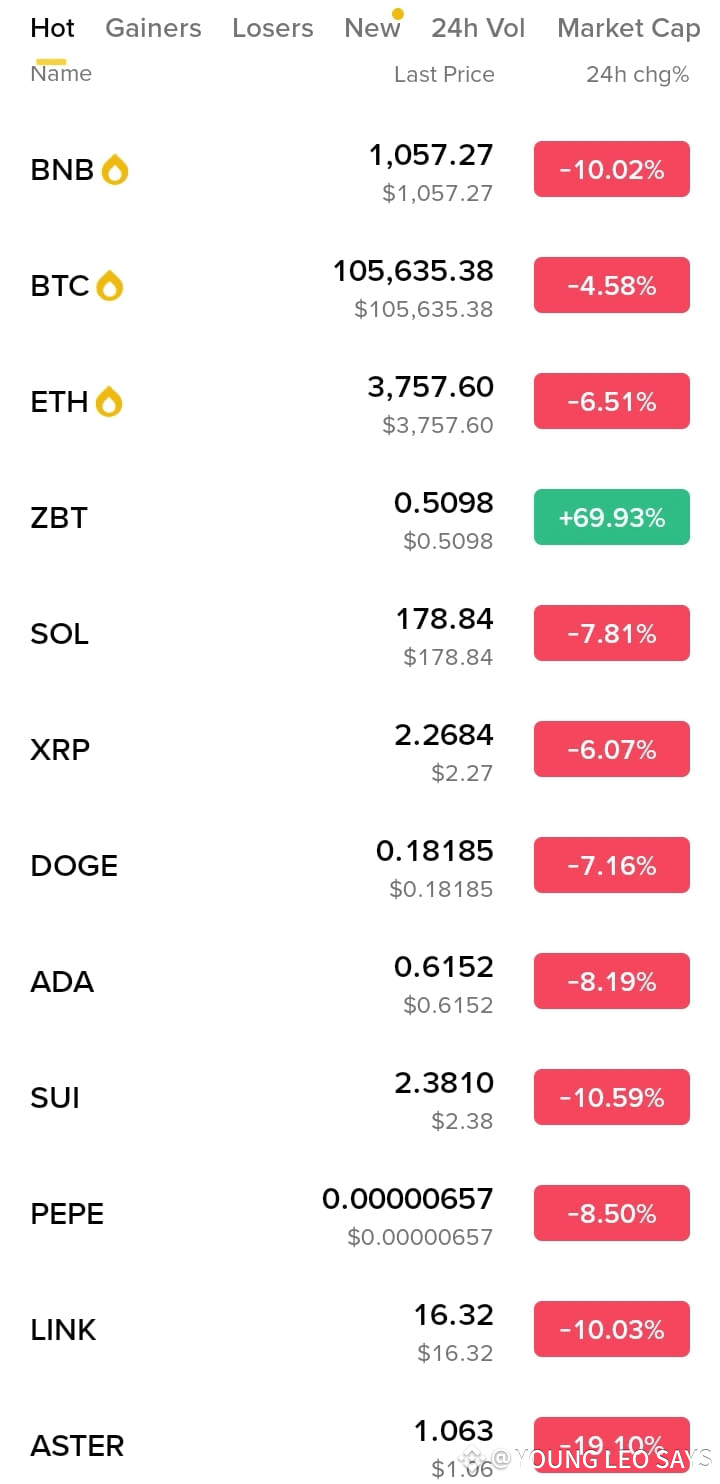This screenshot has height=1484, width=720.
Task: Open the ADA listing
Action: point(360,982)
